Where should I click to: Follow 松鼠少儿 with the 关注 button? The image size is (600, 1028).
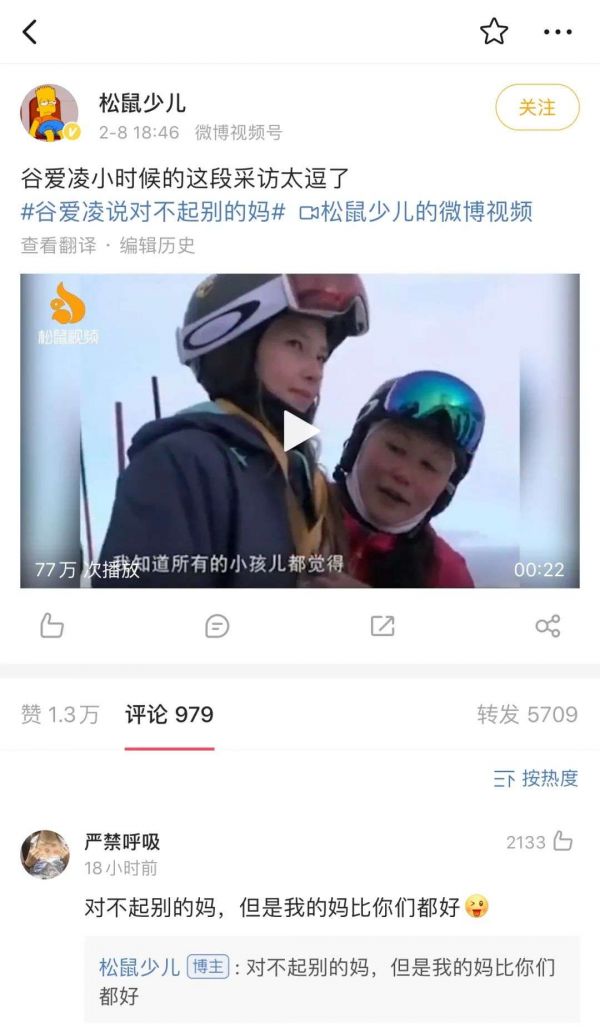tap(537, 107)
